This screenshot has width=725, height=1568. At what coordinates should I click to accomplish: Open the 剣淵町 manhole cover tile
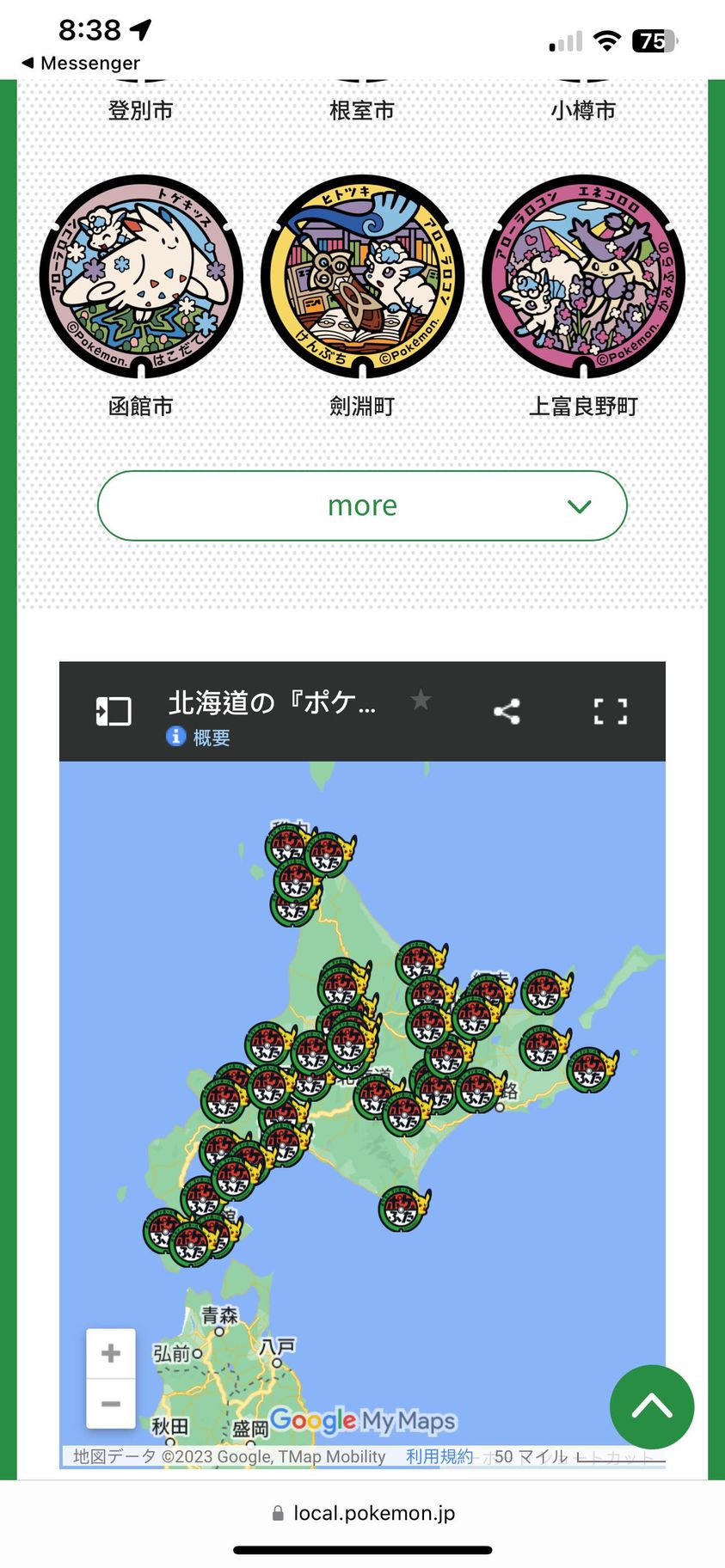click(362, 277)
